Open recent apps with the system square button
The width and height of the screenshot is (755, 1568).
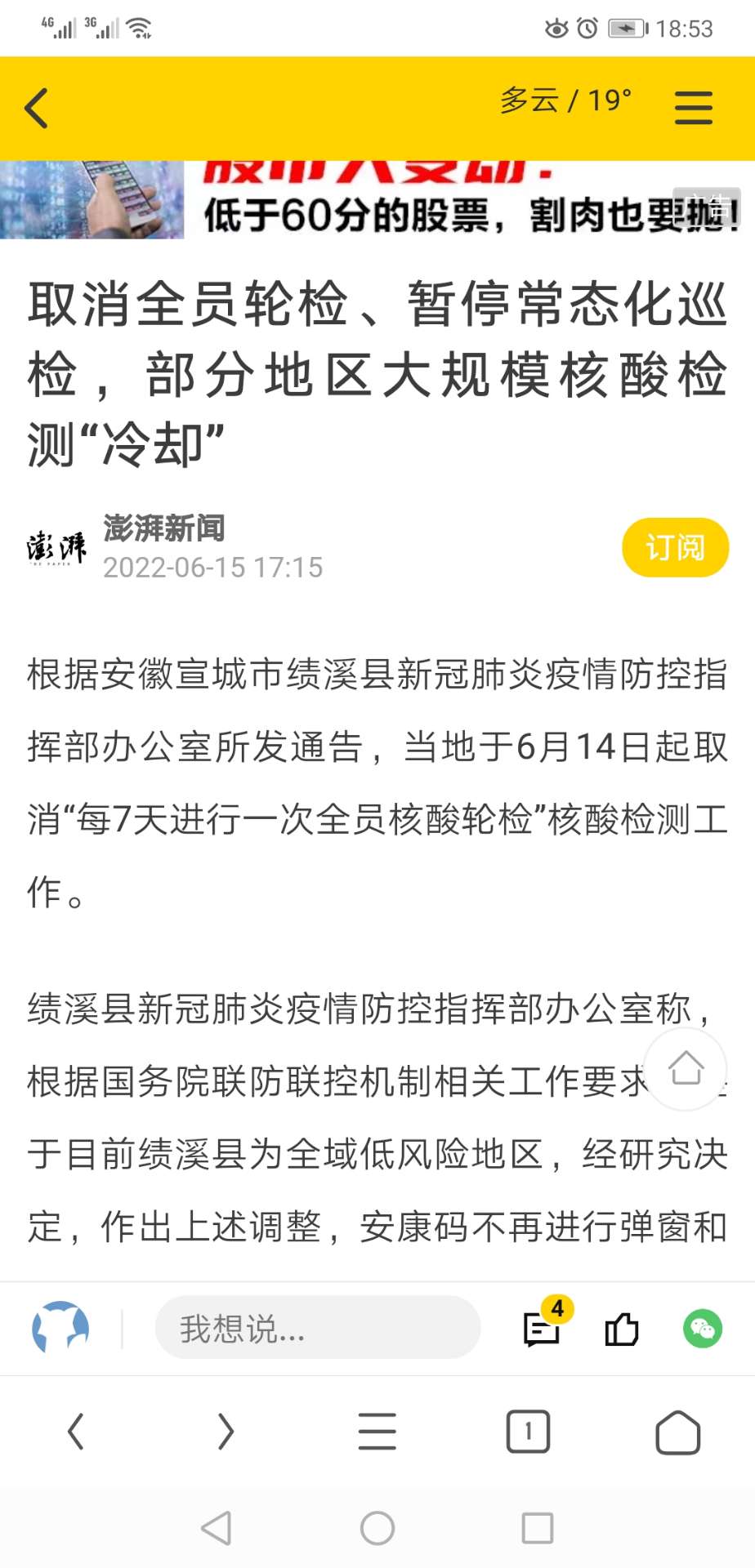pos(537,1528)
